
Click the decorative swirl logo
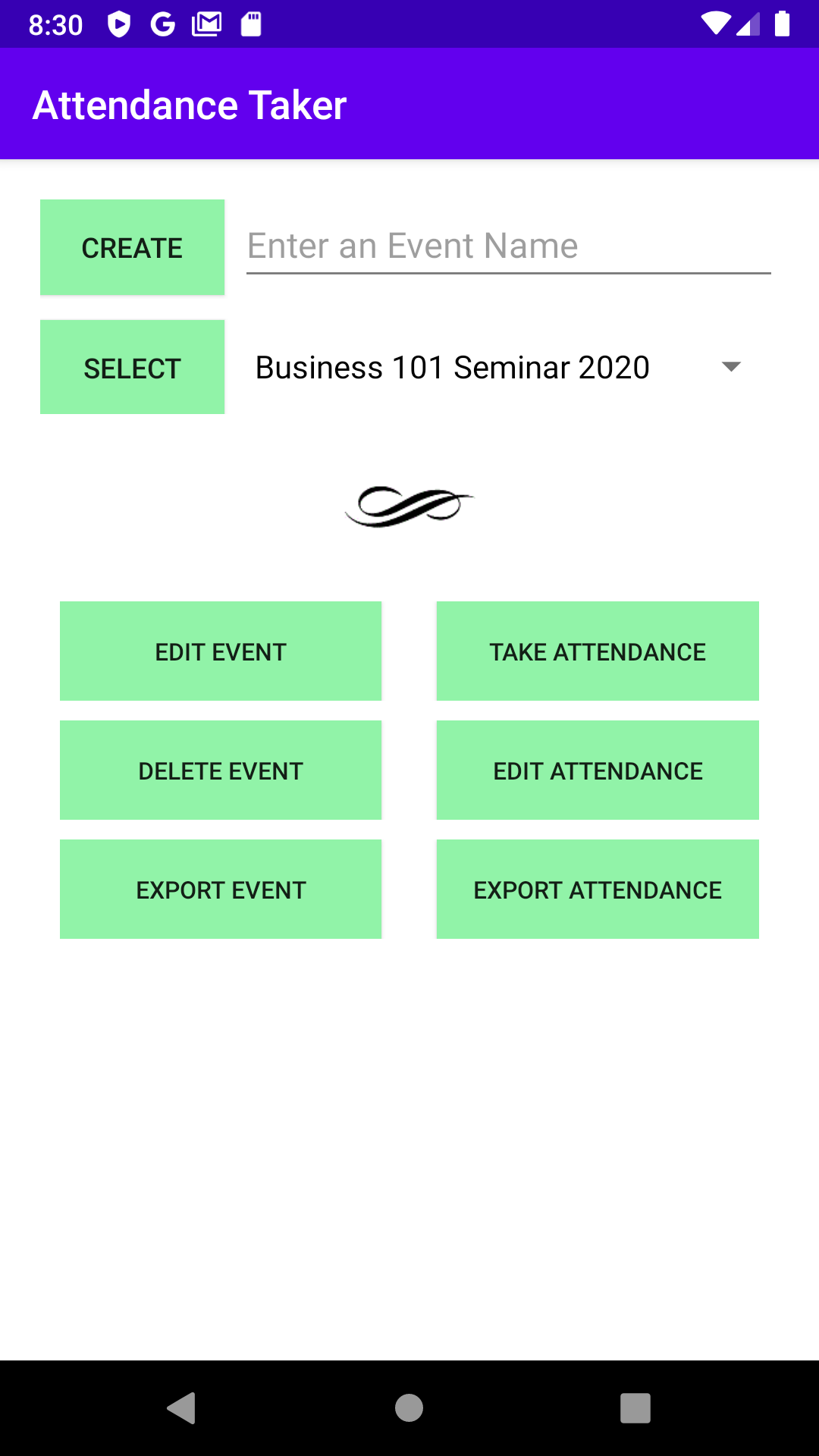click(x=408, y=505)
